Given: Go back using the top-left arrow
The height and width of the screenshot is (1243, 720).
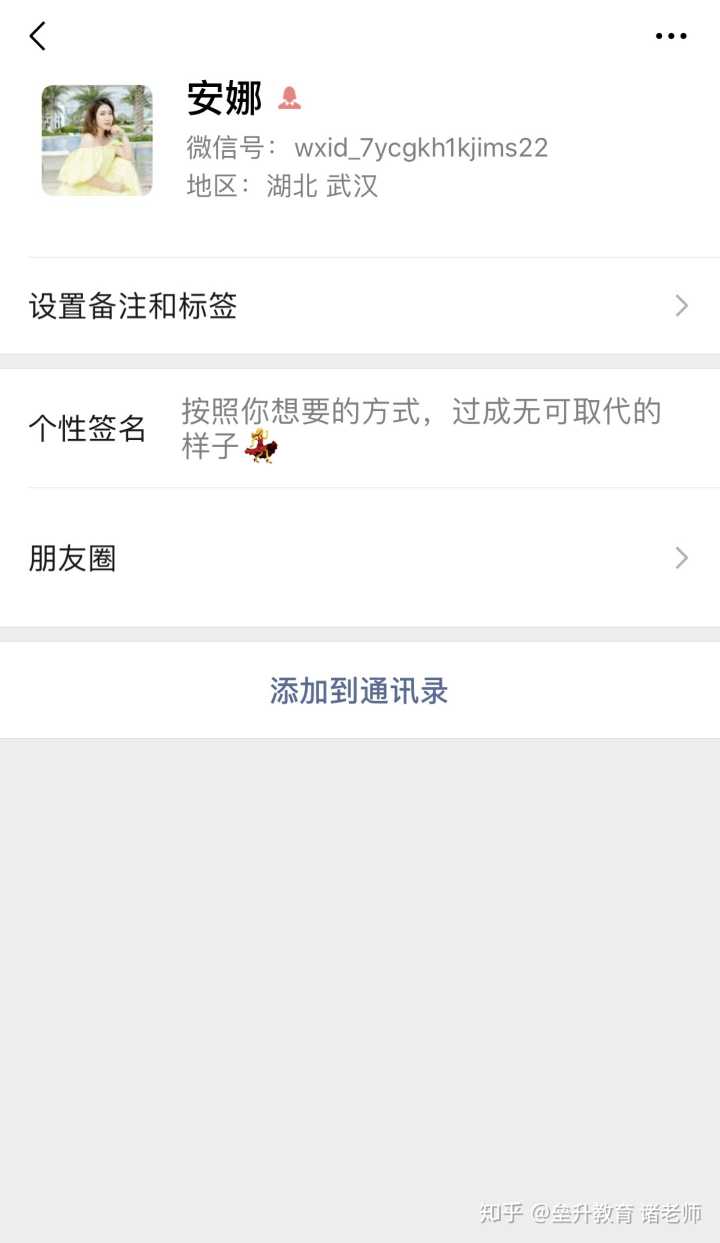Looking at the screenshot, I should [38, 36].
